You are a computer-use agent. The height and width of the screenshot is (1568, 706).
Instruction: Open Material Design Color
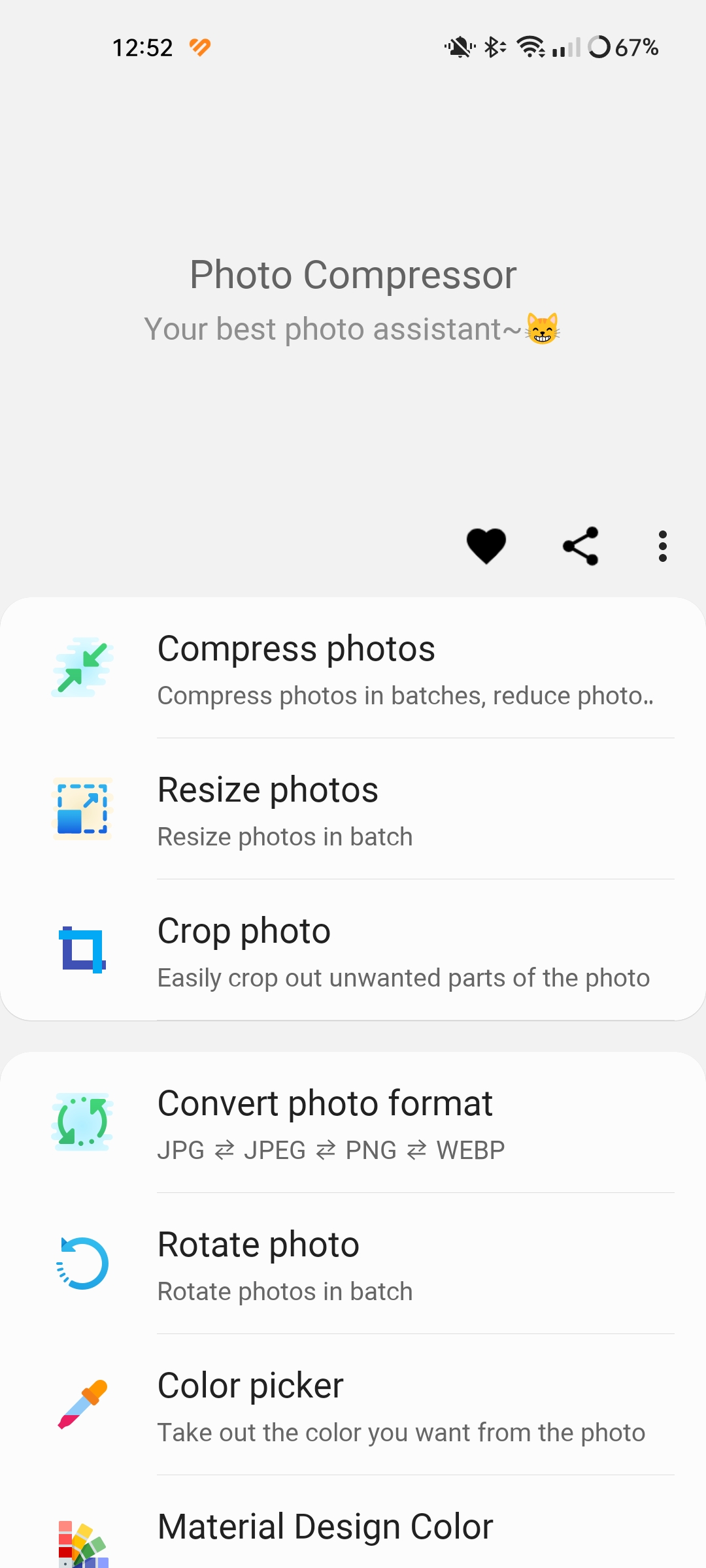353,1522
